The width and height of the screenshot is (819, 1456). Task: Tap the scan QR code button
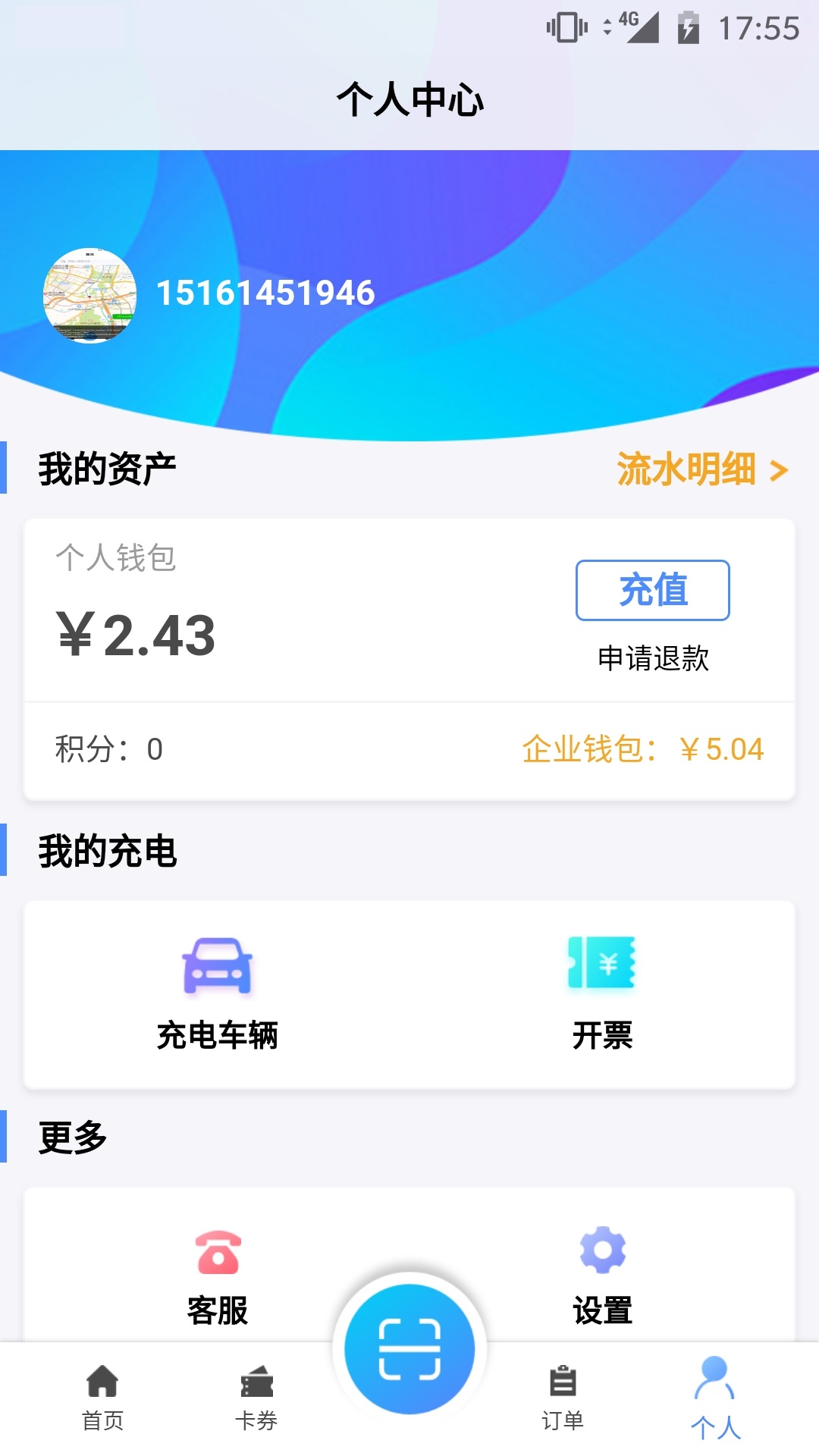(409, 1348)
